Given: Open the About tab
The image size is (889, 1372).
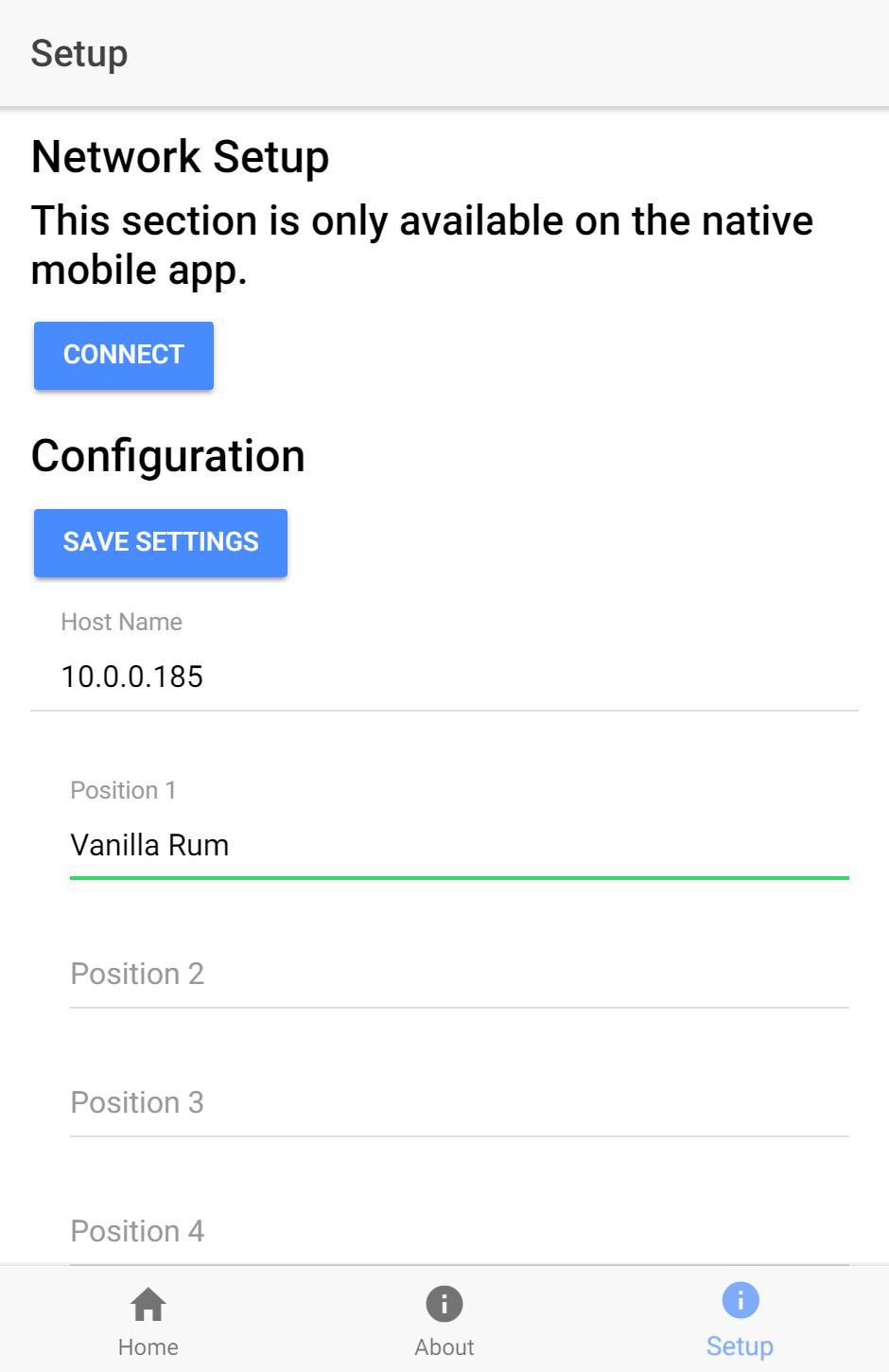Looking at the screenshot, I should [x=444, y=1321].
